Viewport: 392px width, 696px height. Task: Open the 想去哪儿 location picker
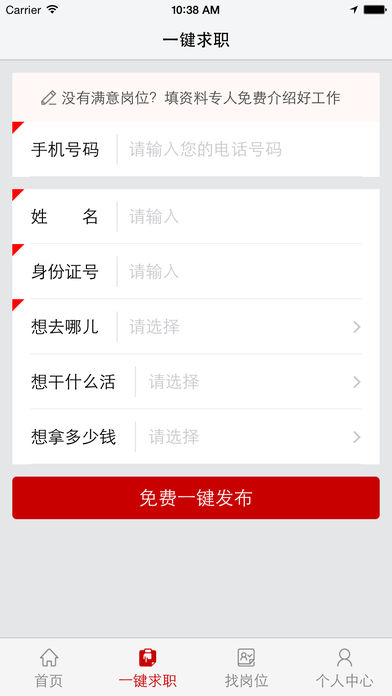pyautogui.click(x=196, y=327)
